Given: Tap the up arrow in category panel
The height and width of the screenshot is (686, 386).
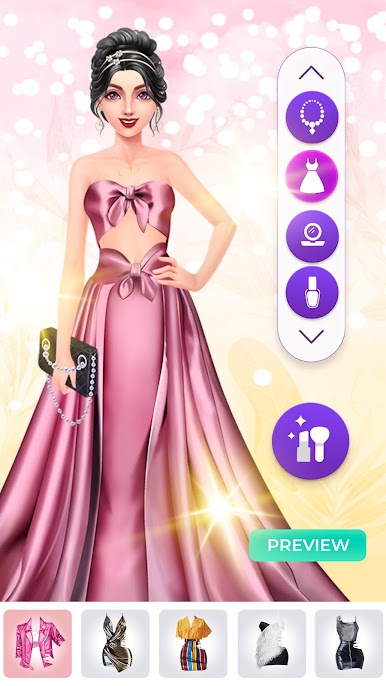Looking at the screenshot, I should click(311, 73).
